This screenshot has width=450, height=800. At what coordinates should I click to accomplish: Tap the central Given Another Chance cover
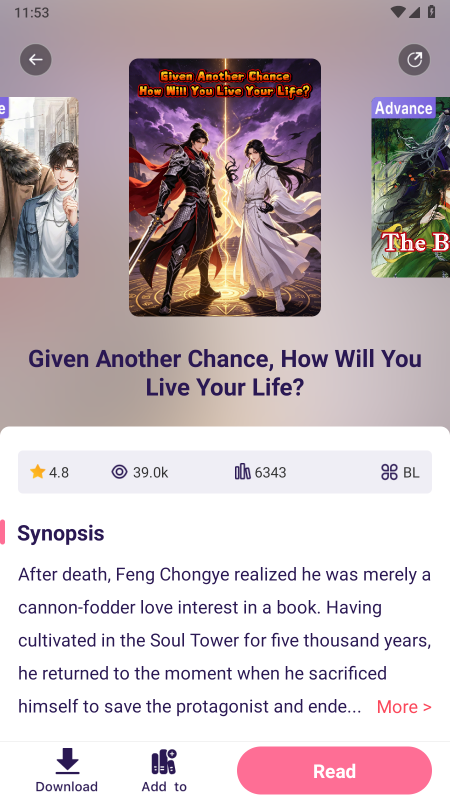225,187
